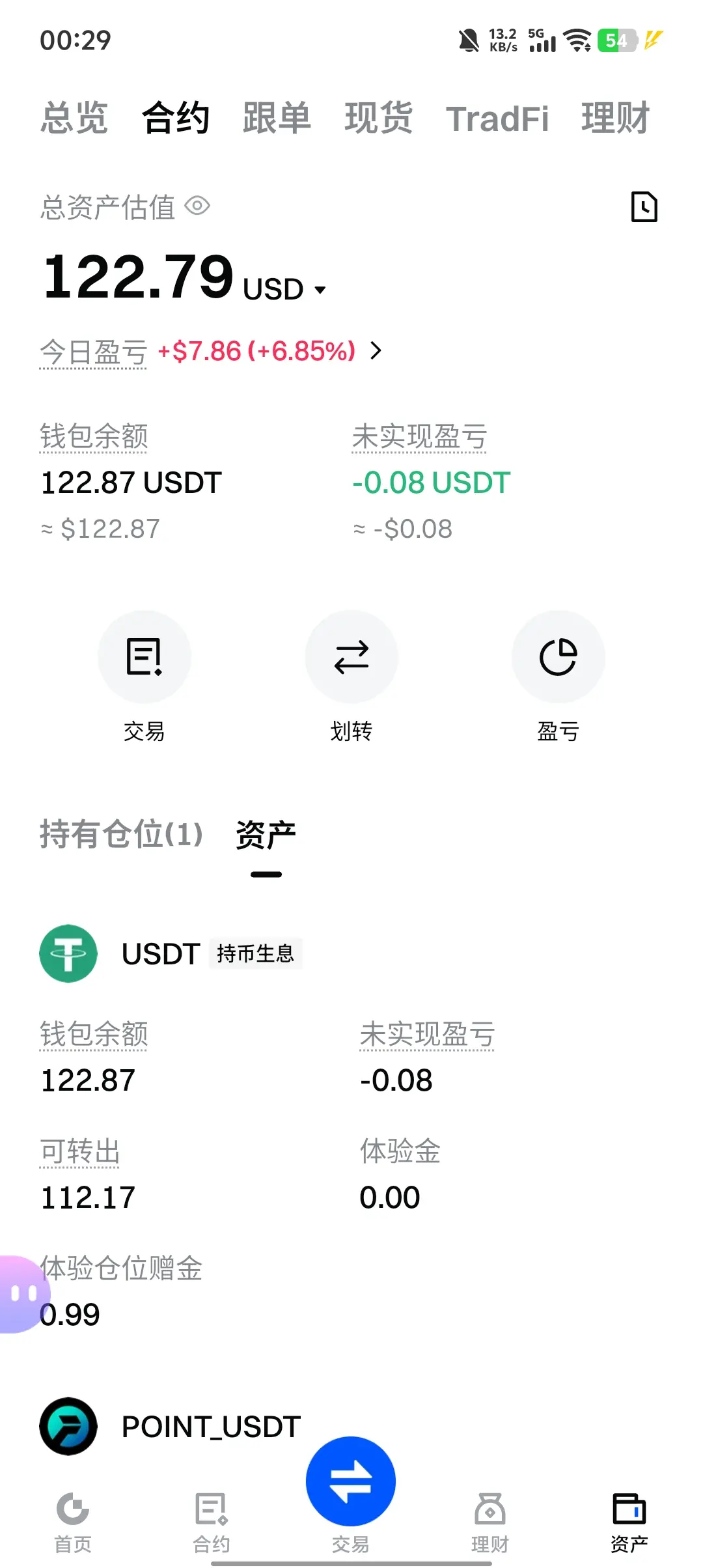This screenshot has width=703, height=1568.
Task: View today's profit and loss details
Action: coord(376,351)
